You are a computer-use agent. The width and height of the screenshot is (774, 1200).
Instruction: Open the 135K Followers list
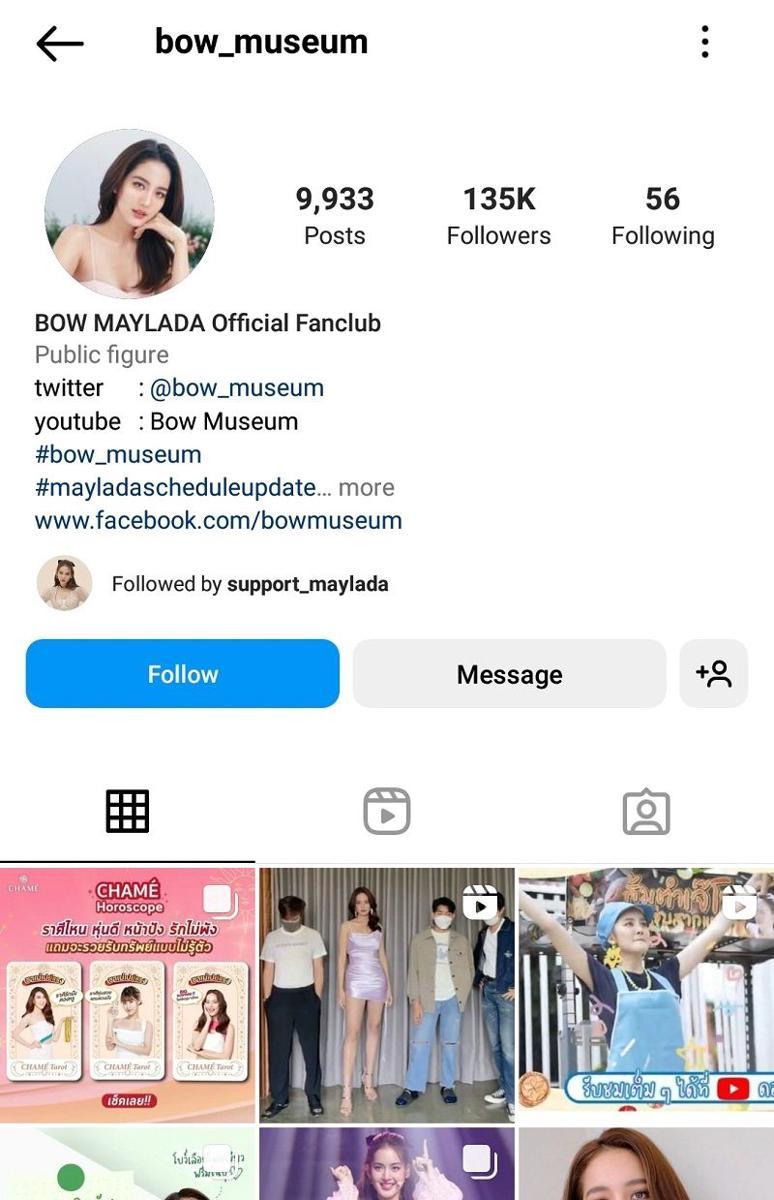[x=498, y=215]
